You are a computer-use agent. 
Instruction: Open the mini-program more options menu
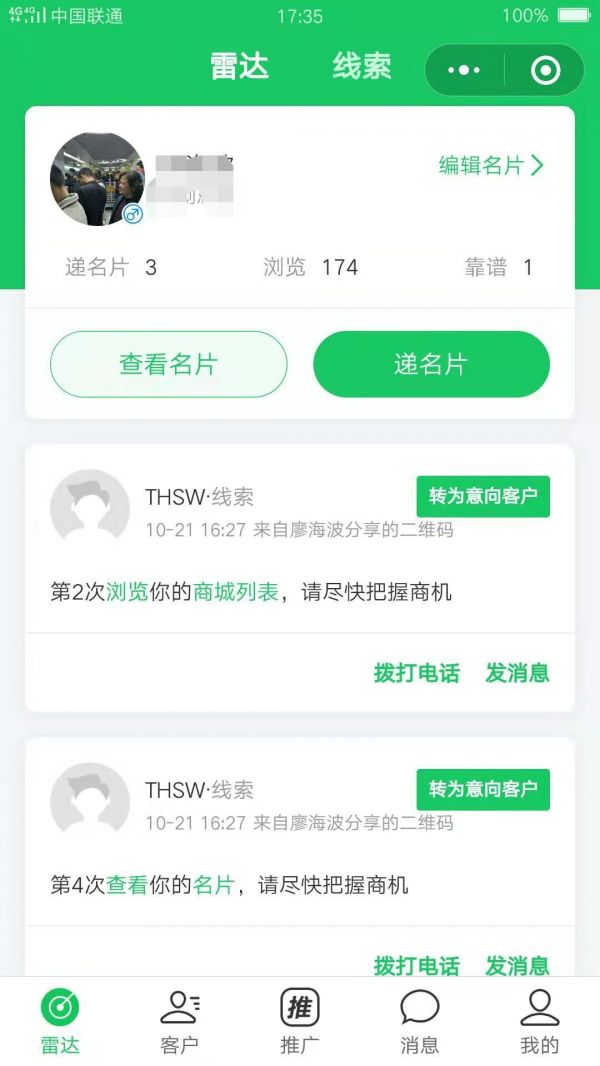464,70
